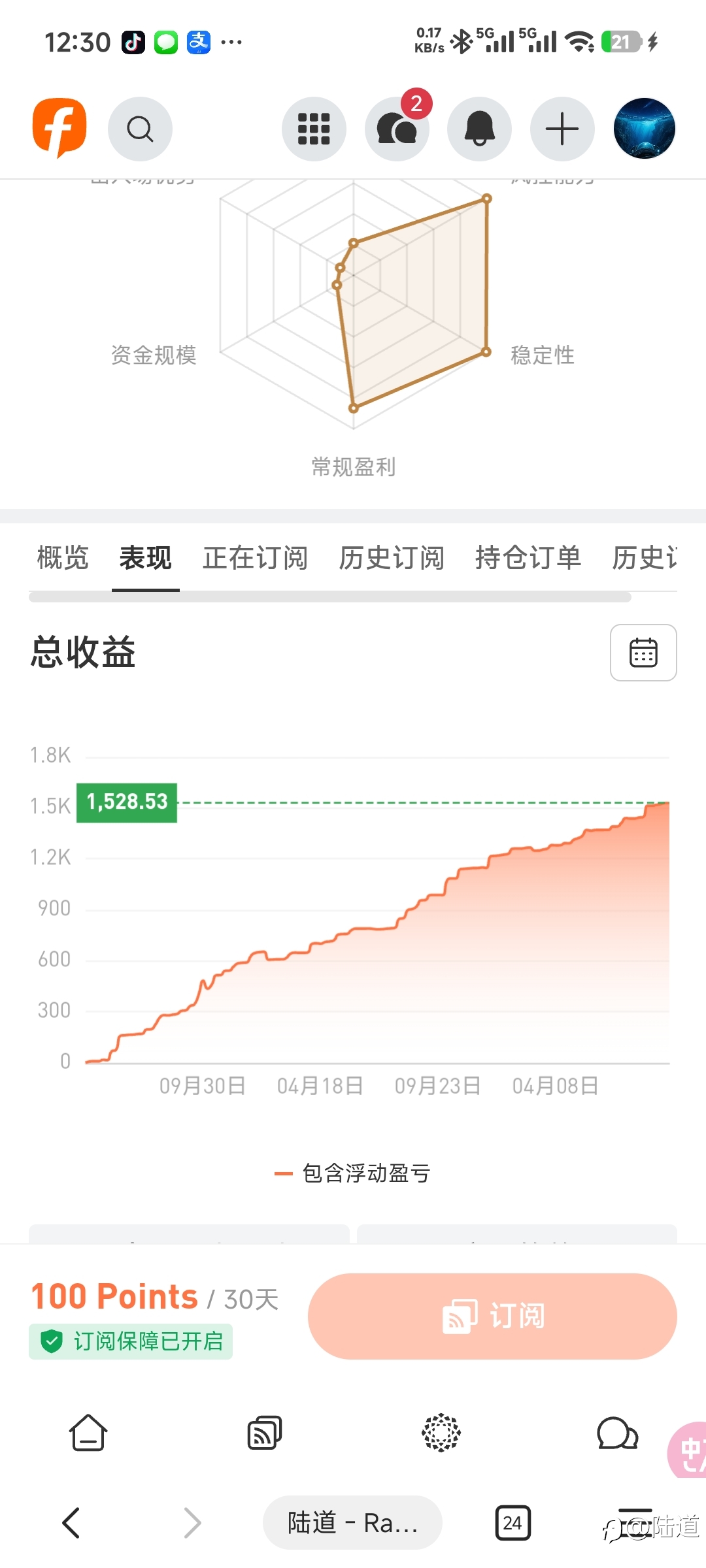Open the search magnifier icon
706x1568 pixels.
click(x=140, y=129)
